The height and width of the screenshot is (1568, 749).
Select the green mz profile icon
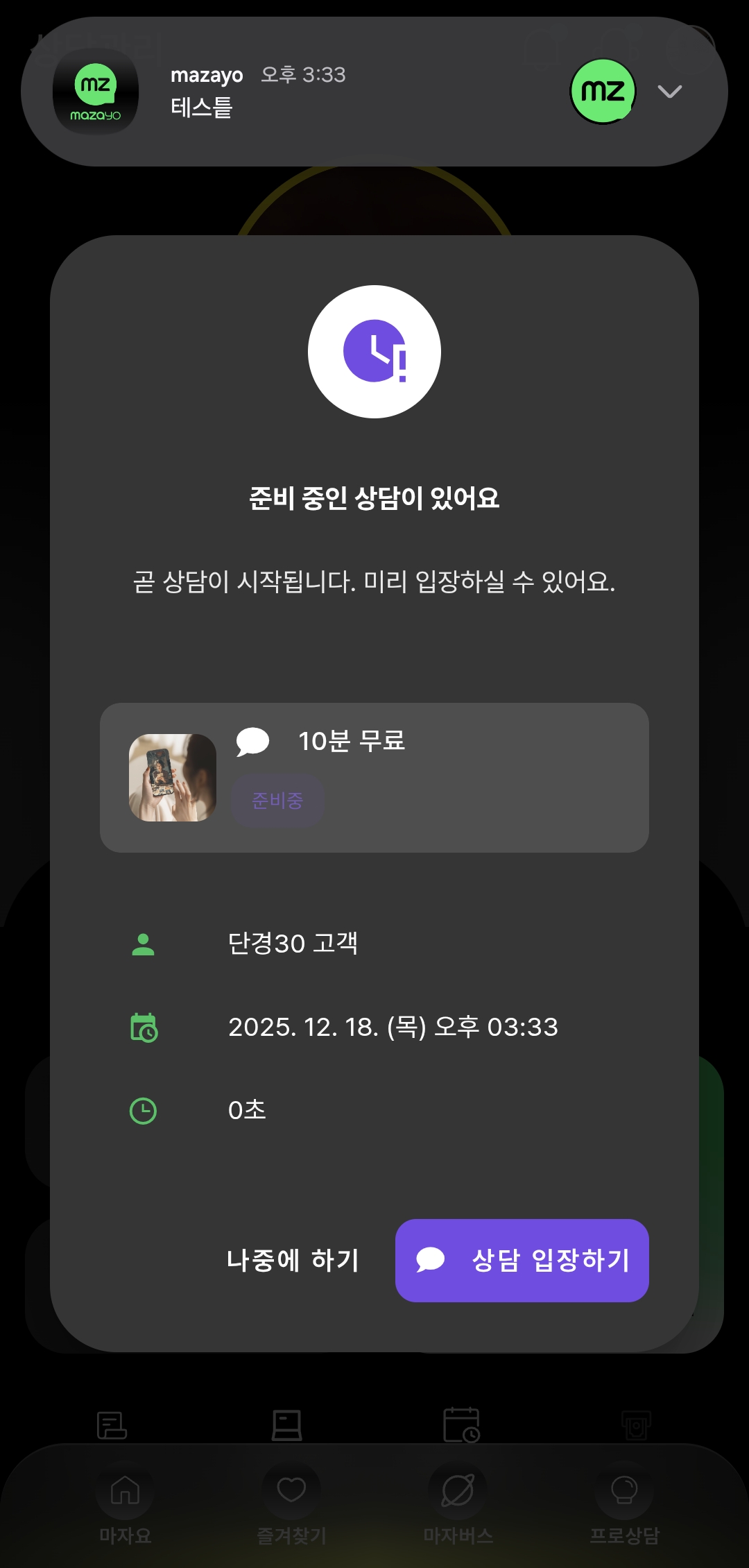[602, 91]
